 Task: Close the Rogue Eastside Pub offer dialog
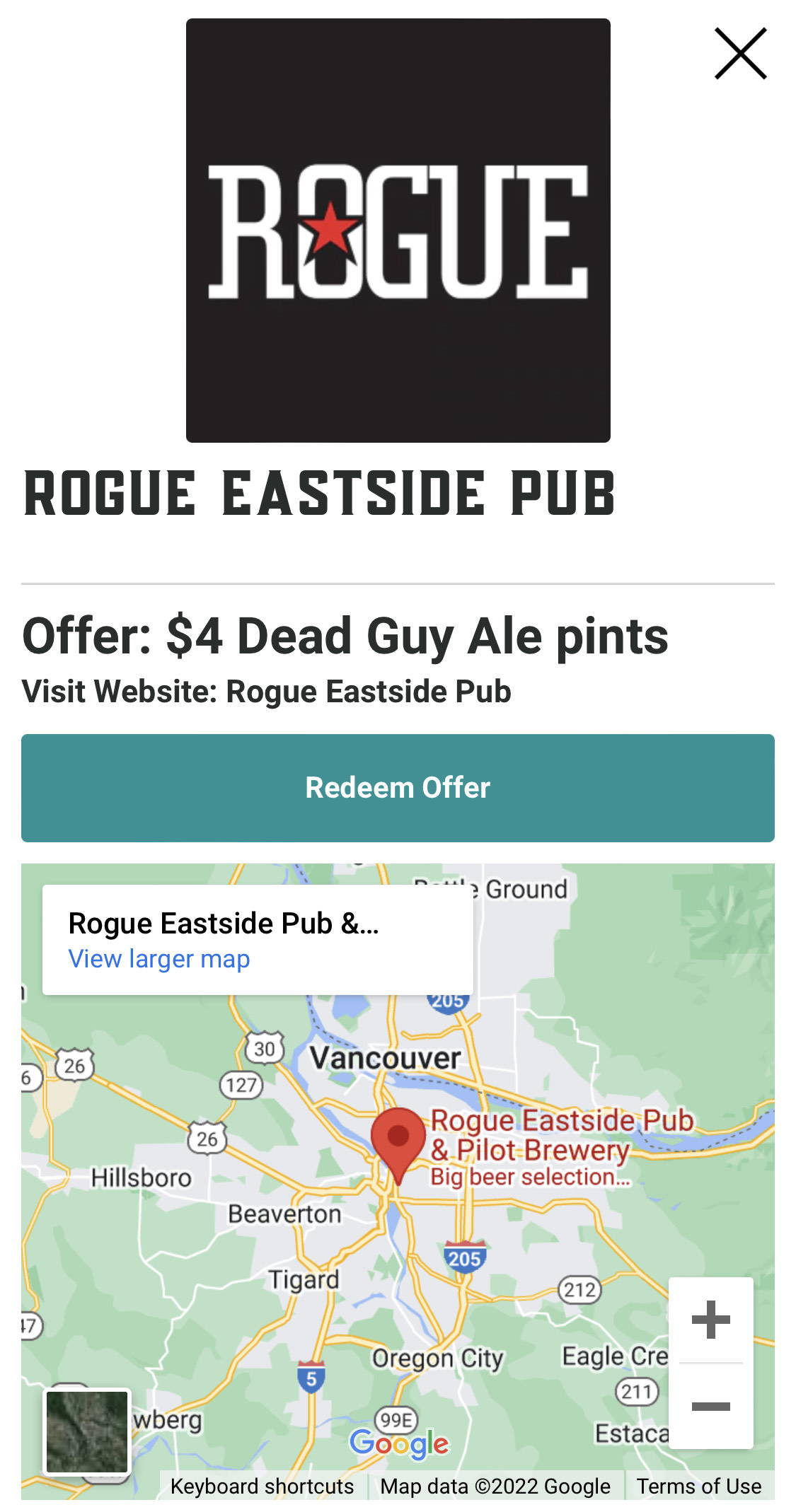(x=740, y=54)
